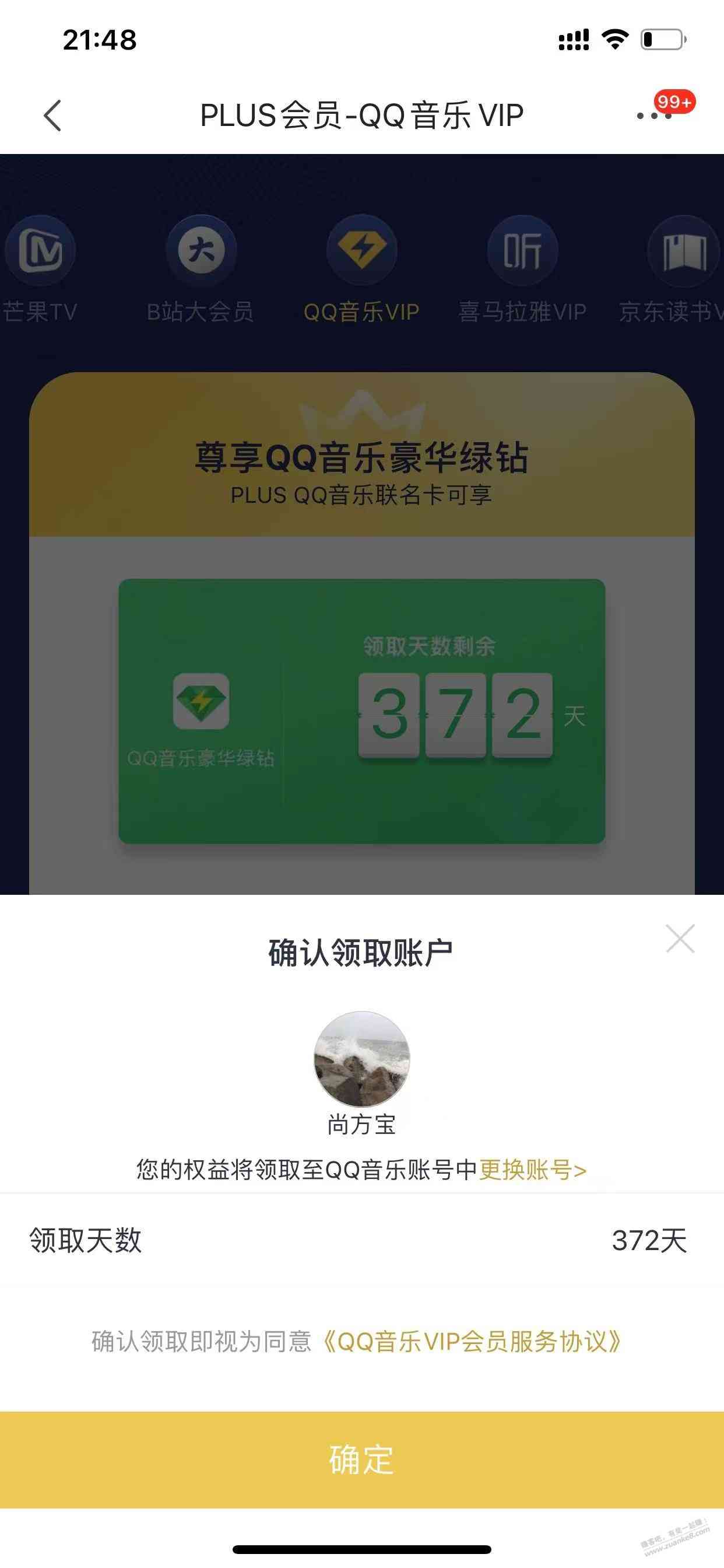This screenshot has width=724, height=1568.
Task: Switch to the B站大会员 tab
Action: [201, 268]
